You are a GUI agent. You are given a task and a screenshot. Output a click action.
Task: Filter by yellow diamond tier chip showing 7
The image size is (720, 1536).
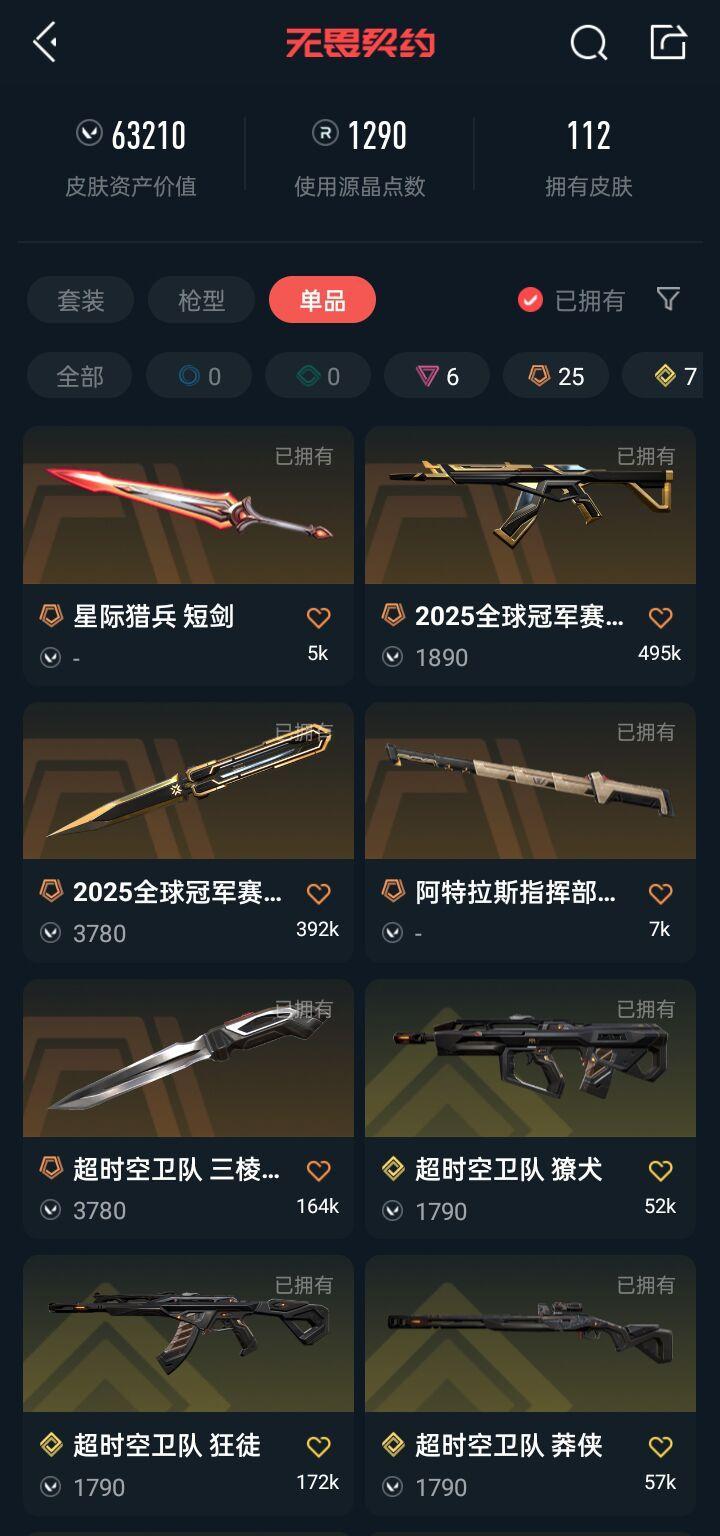tap(670, 376)
